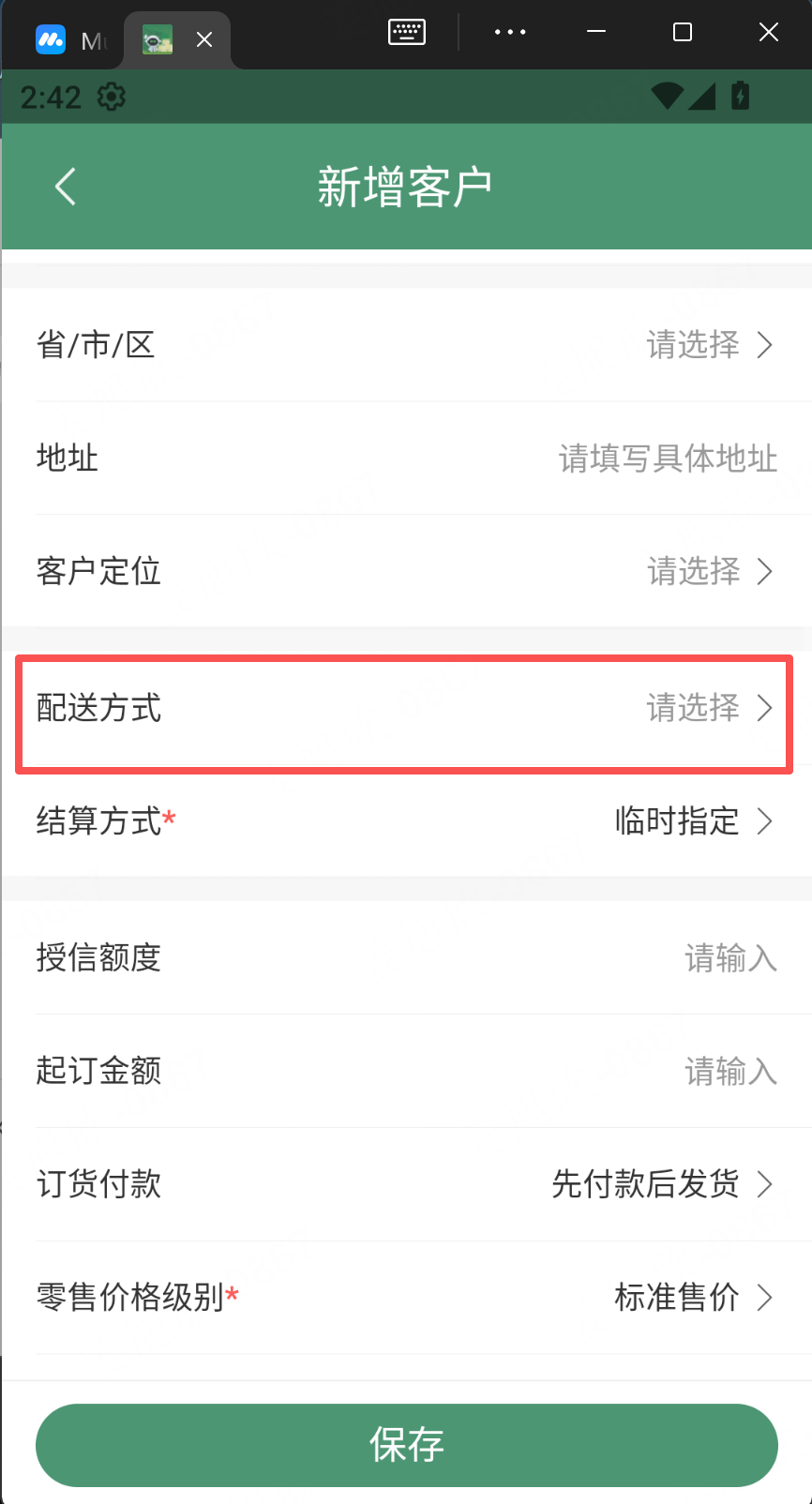Close the emulator tab

pos(204,39)
